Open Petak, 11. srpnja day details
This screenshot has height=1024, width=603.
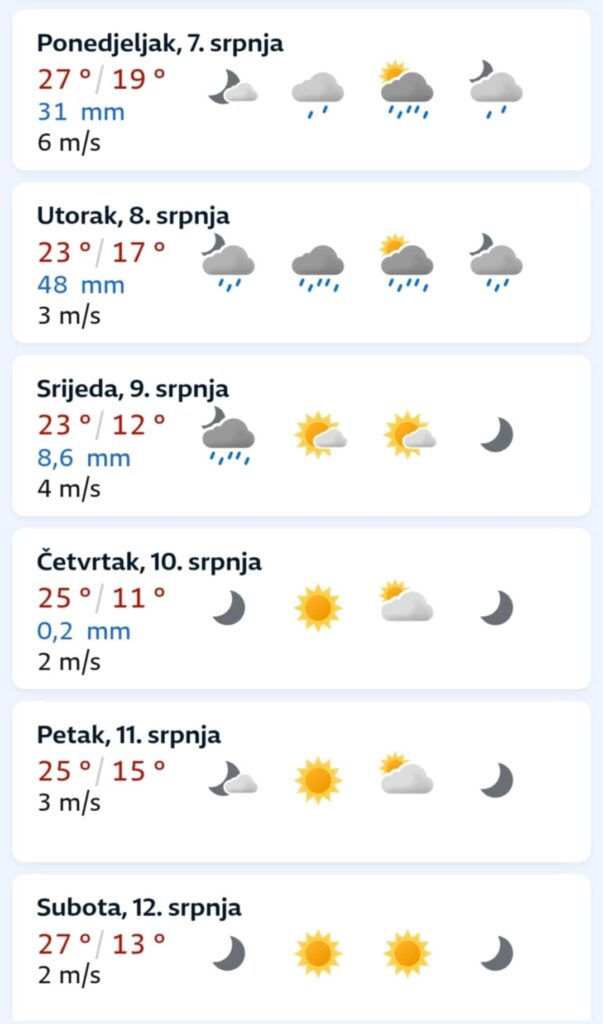[301, 782]
